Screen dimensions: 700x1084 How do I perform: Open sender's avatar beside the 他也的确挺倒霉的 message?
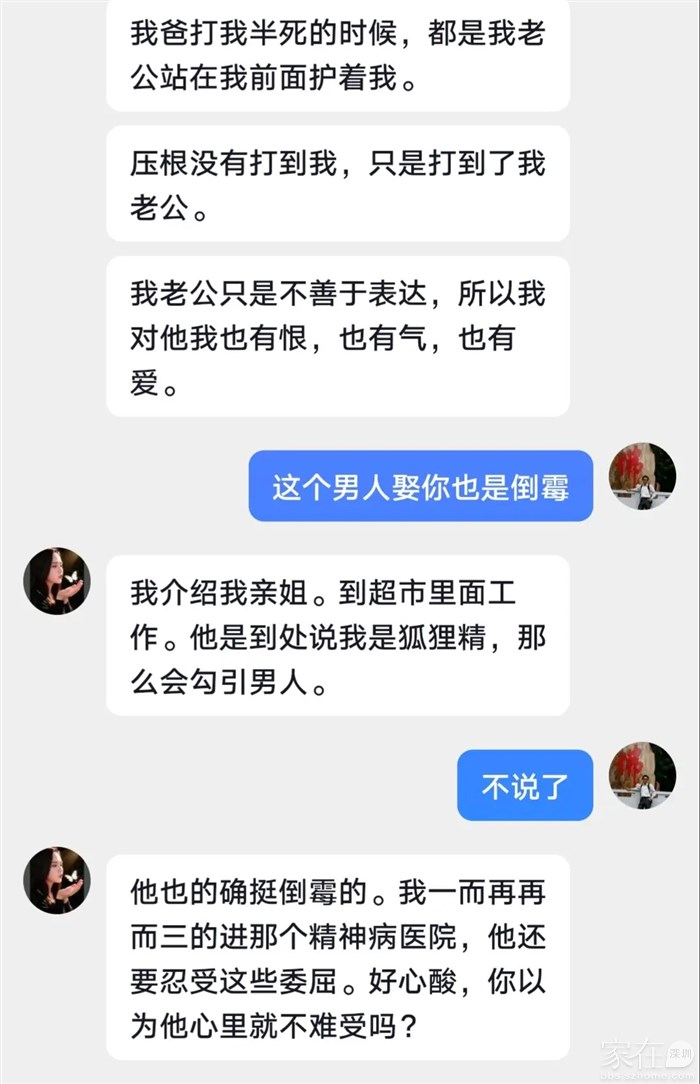pos(57,880)
